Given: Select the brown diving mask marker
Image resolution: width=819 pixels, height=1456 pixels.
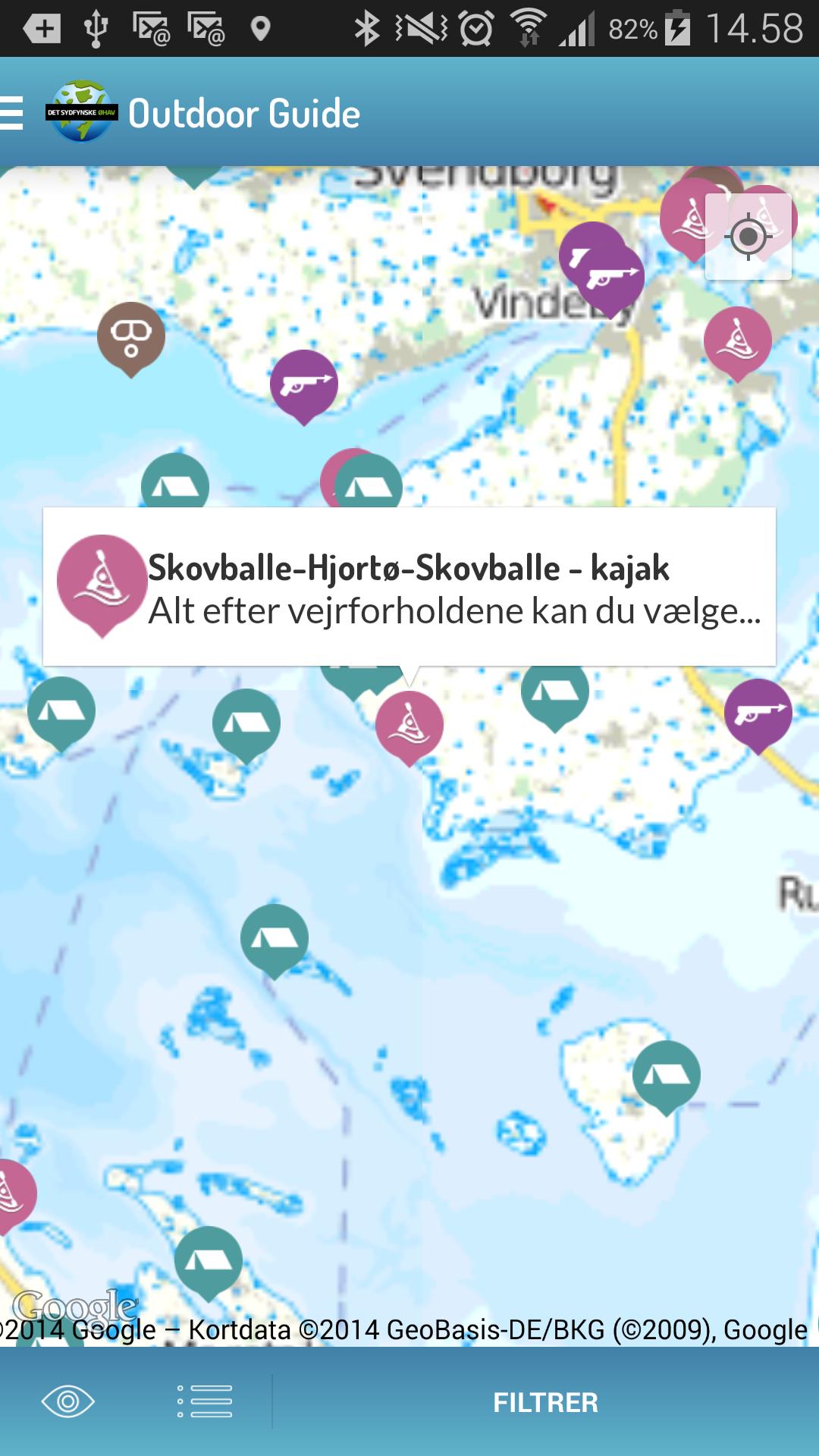Looking at the screenshot, I should click(x=131, y=335).
